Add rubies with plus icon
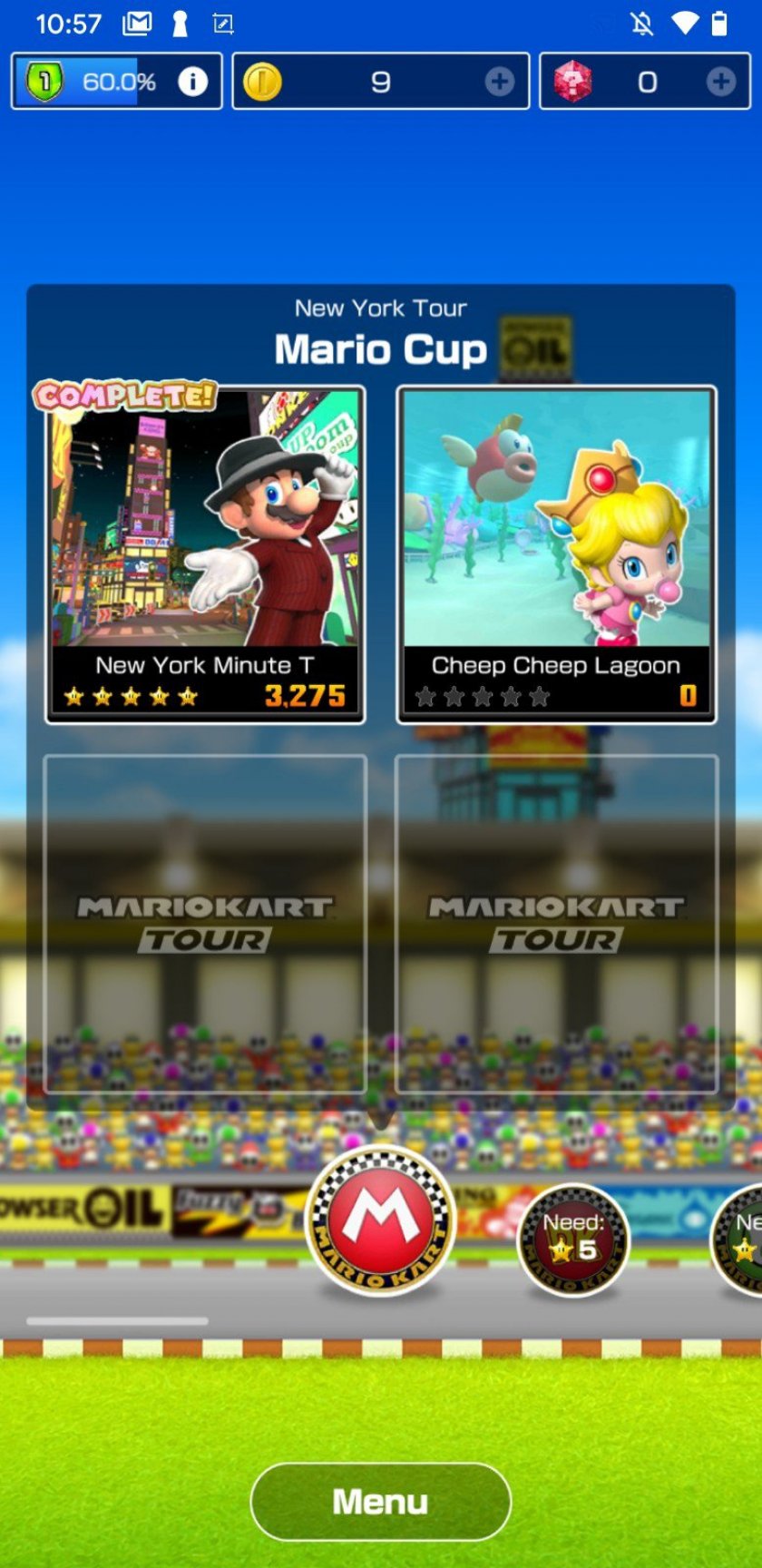This screenshot has width=762, height=1568. tap(721, 82)
